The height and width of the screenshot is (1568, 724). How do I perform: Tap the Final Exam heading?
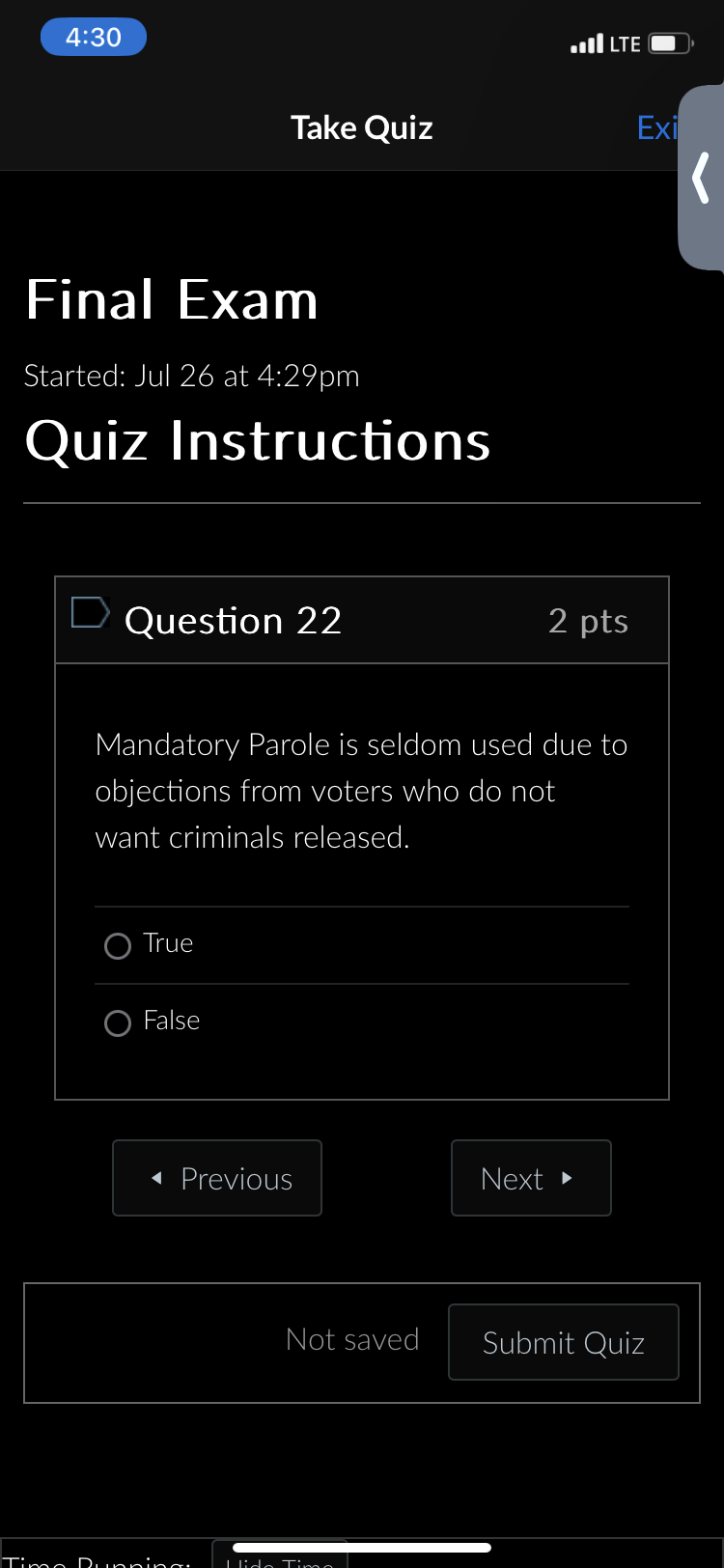pyautogui.click(x=171, y=299)
